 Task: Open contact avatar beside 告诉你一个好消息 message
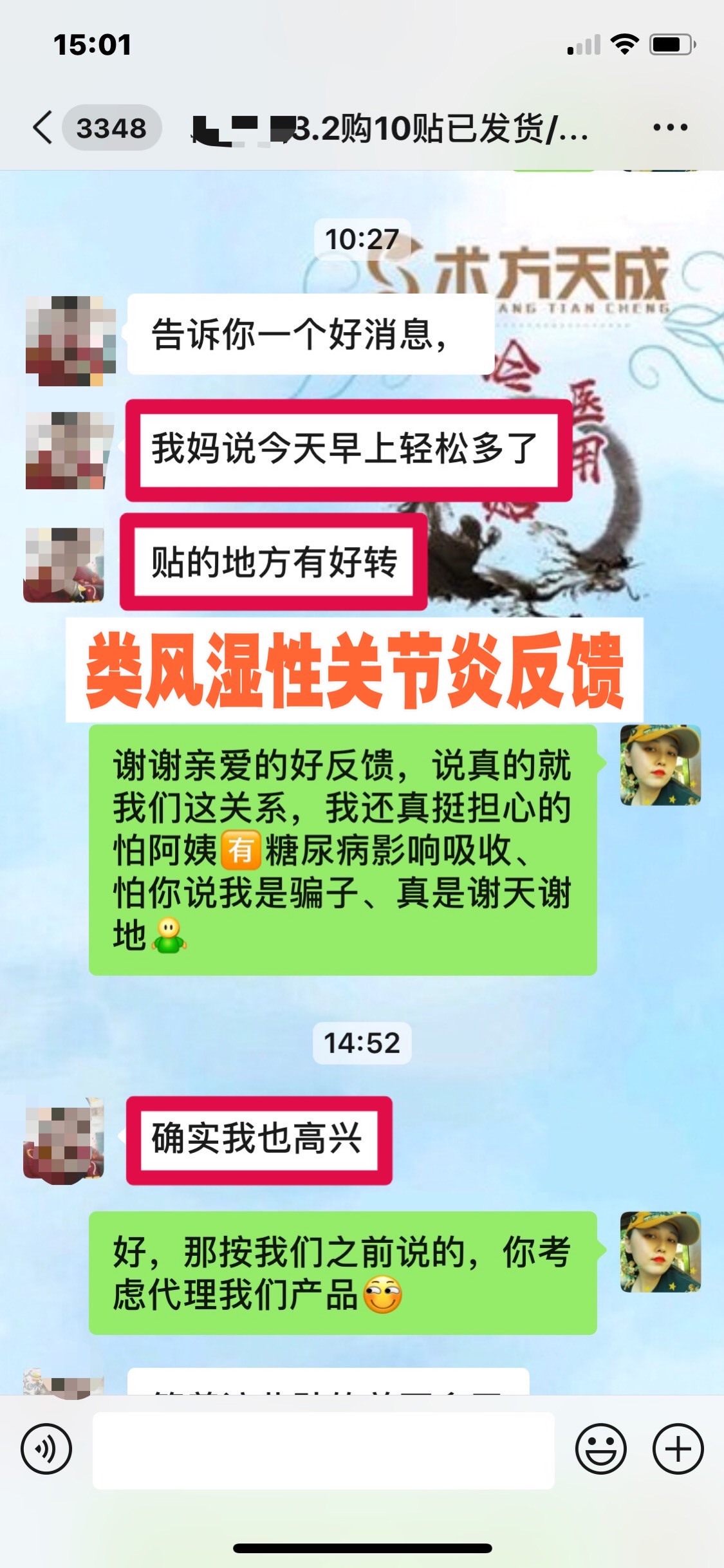(x=70, y=340)
